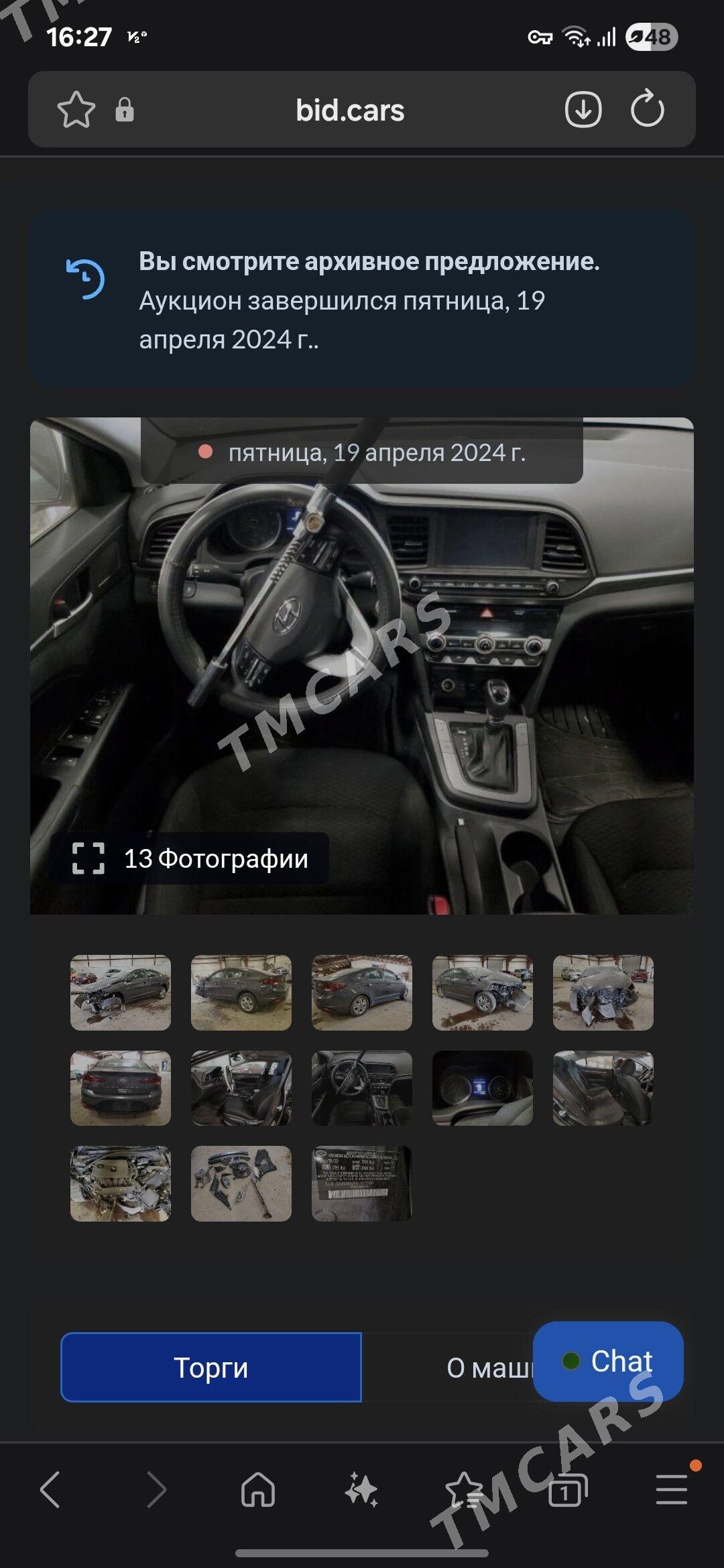Viewport: 724px width, 1568px height.
Task: Open the main car interior photo
Action: click(362, 666)
